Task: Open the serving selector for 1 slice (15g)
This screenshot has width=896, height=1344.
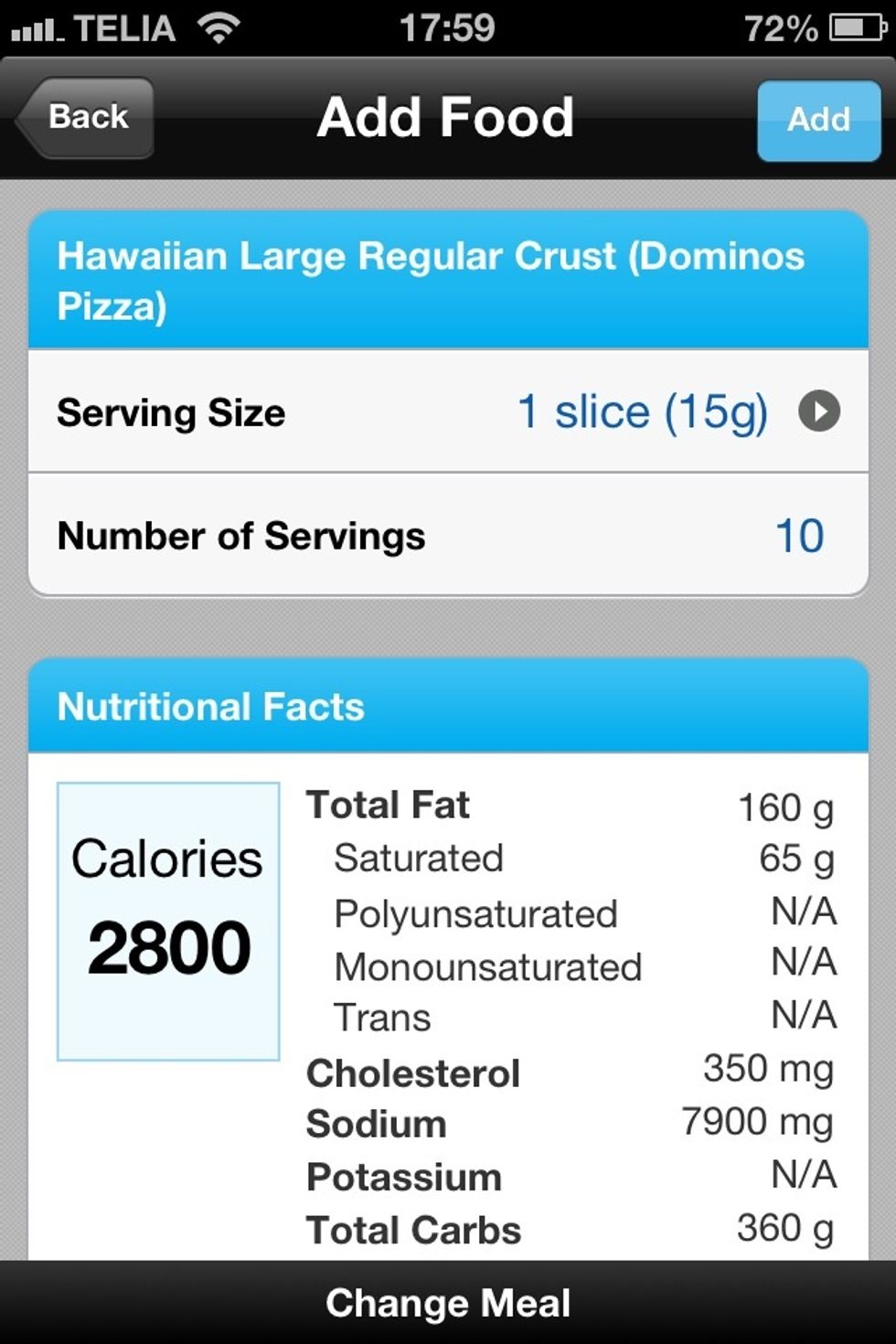Action: (643, 412)
